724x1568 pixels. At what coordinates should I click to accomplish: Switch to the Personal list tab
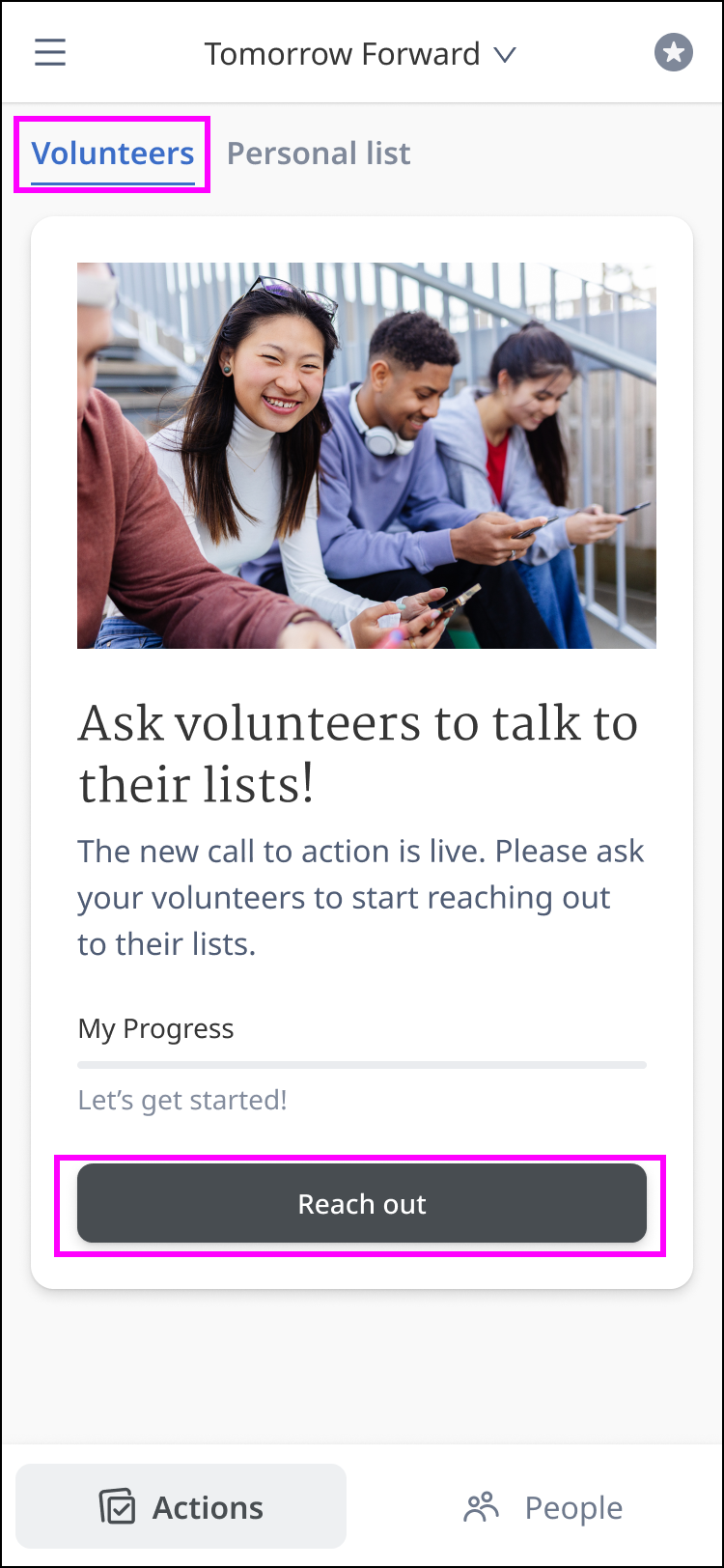tap(319, 154)
